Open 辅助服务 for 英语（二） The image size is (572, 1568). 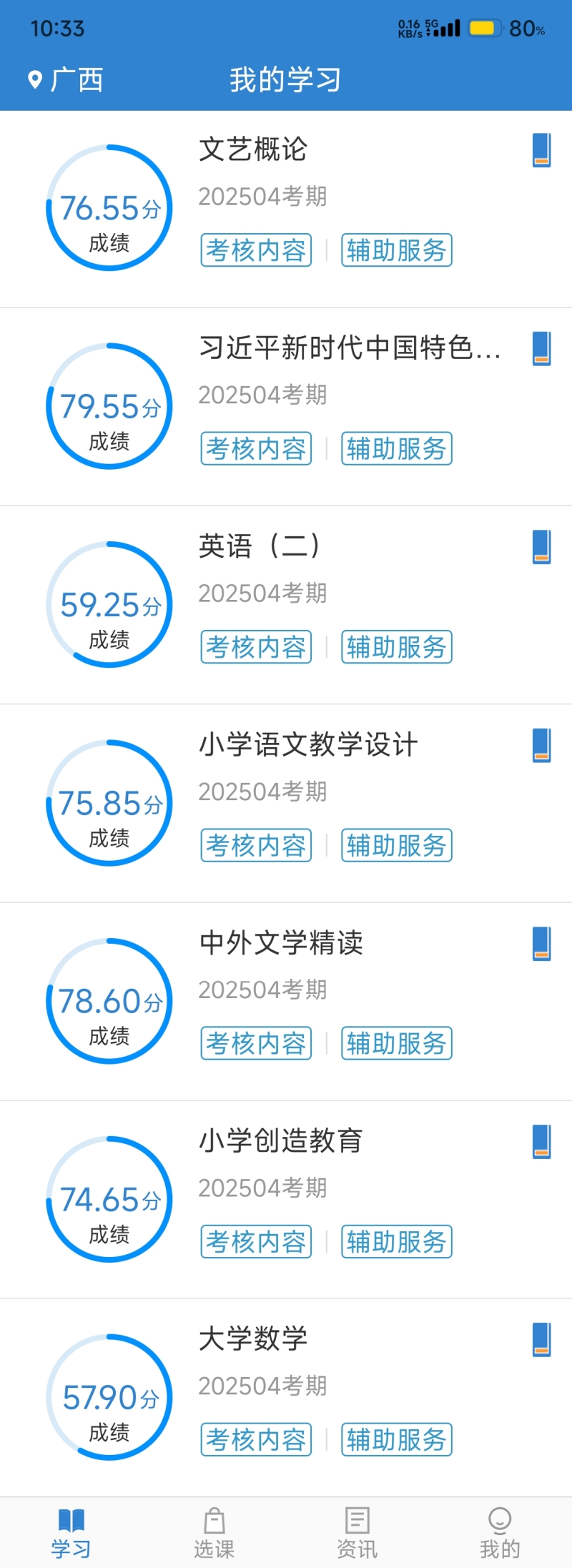(x=396, y=647)
